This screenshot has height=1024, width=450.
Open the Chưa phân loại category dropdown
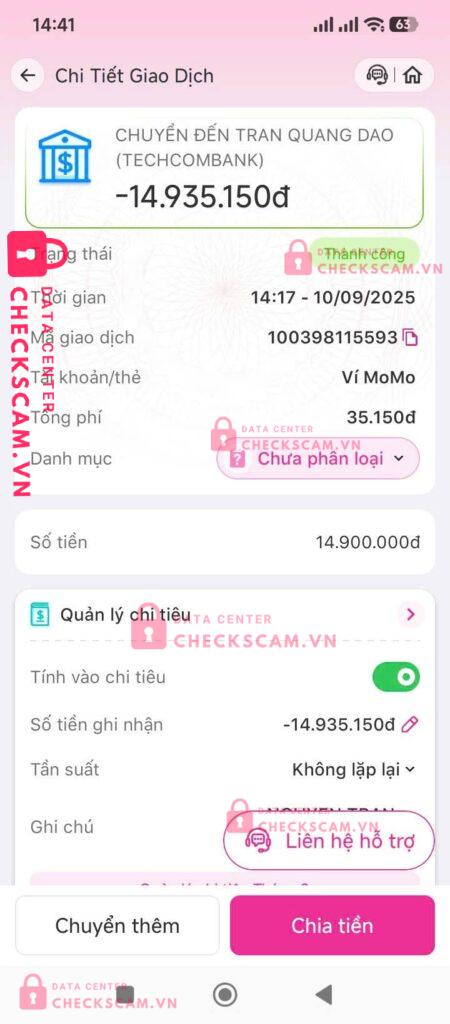point(318,458)
